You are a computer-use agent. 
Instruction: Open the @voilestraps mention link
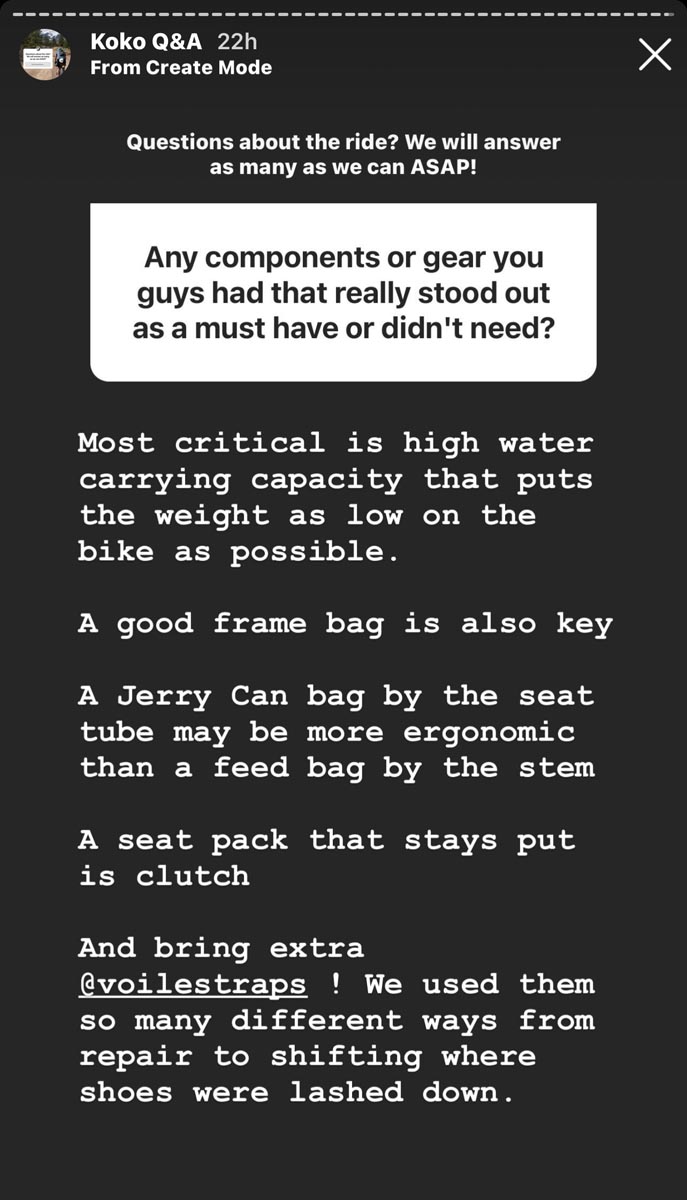point(193,984)
